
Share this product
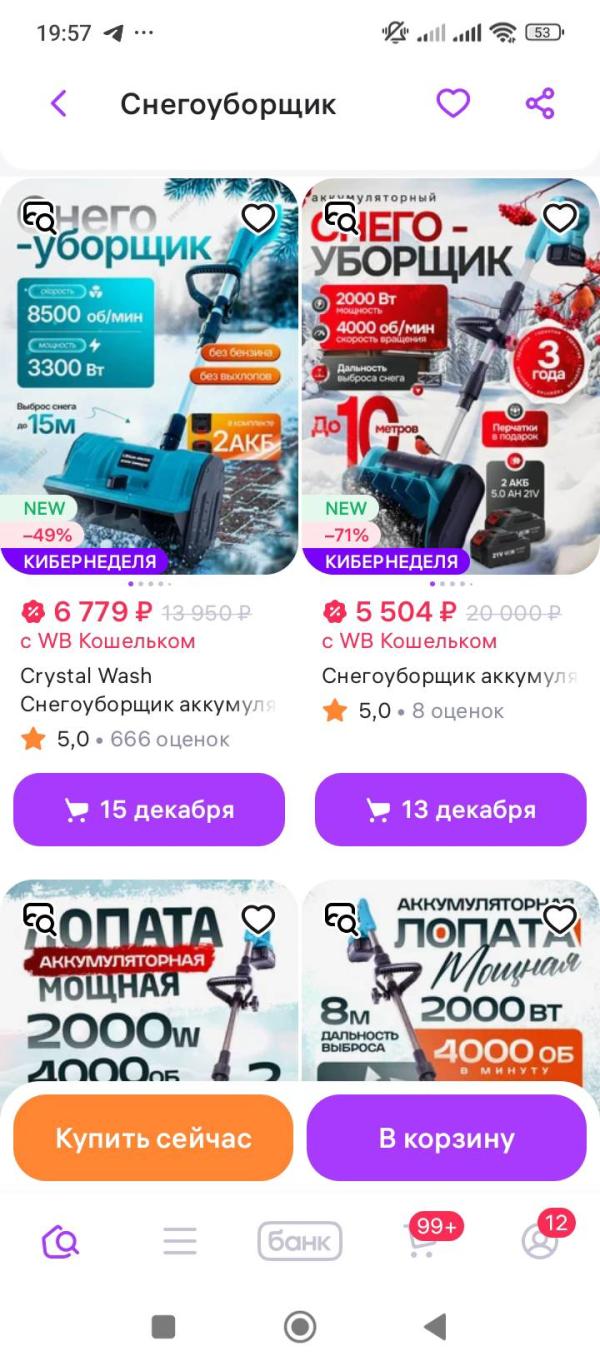click(x=540, y=103)
